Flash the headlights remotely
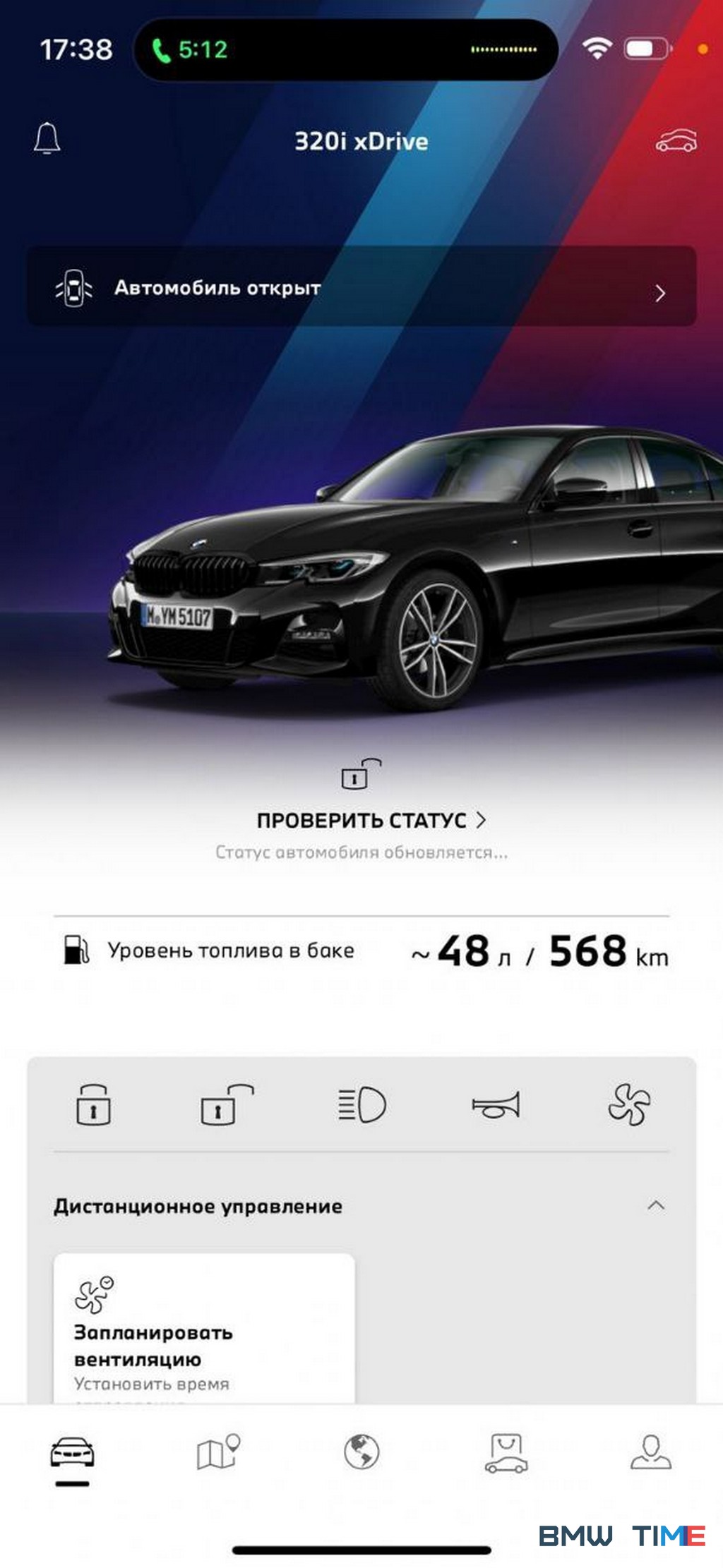This screenshot has height=1568, width=723. point(361,1104)
